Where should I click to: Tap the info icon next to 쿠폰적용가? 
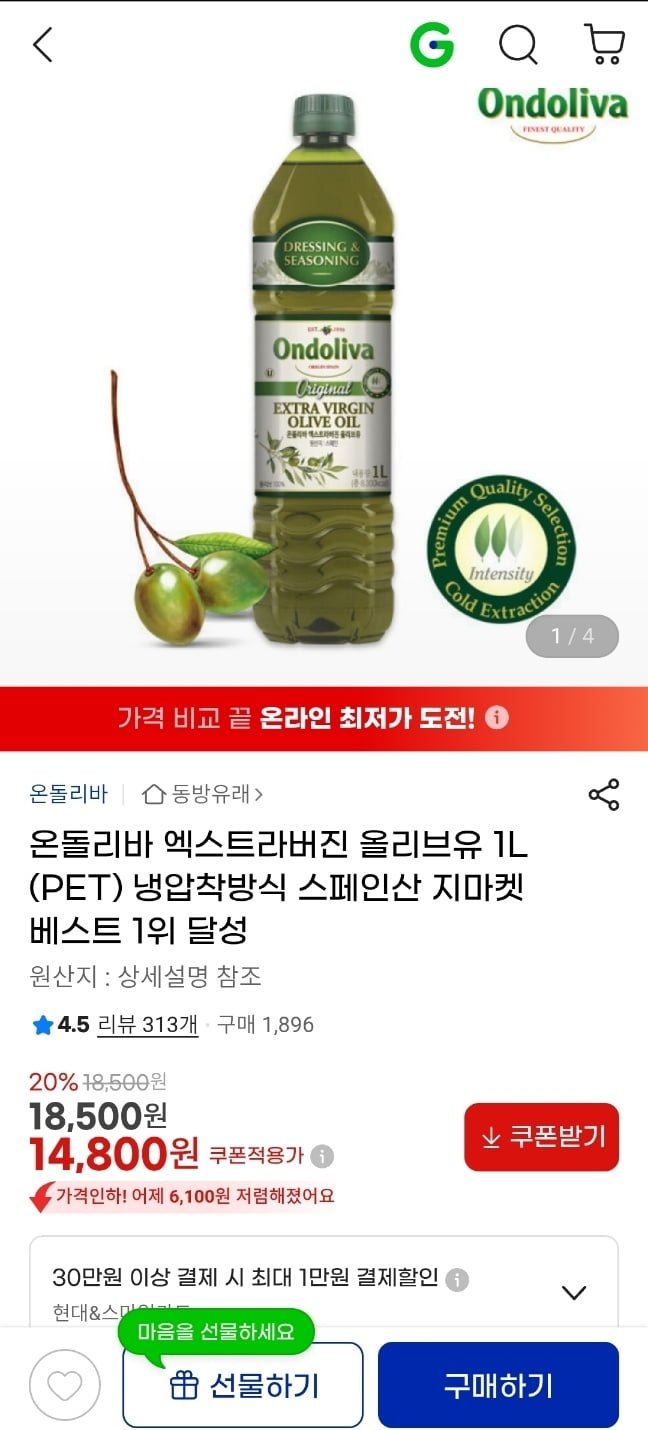pyautogui.click(x=322, y=1156)
